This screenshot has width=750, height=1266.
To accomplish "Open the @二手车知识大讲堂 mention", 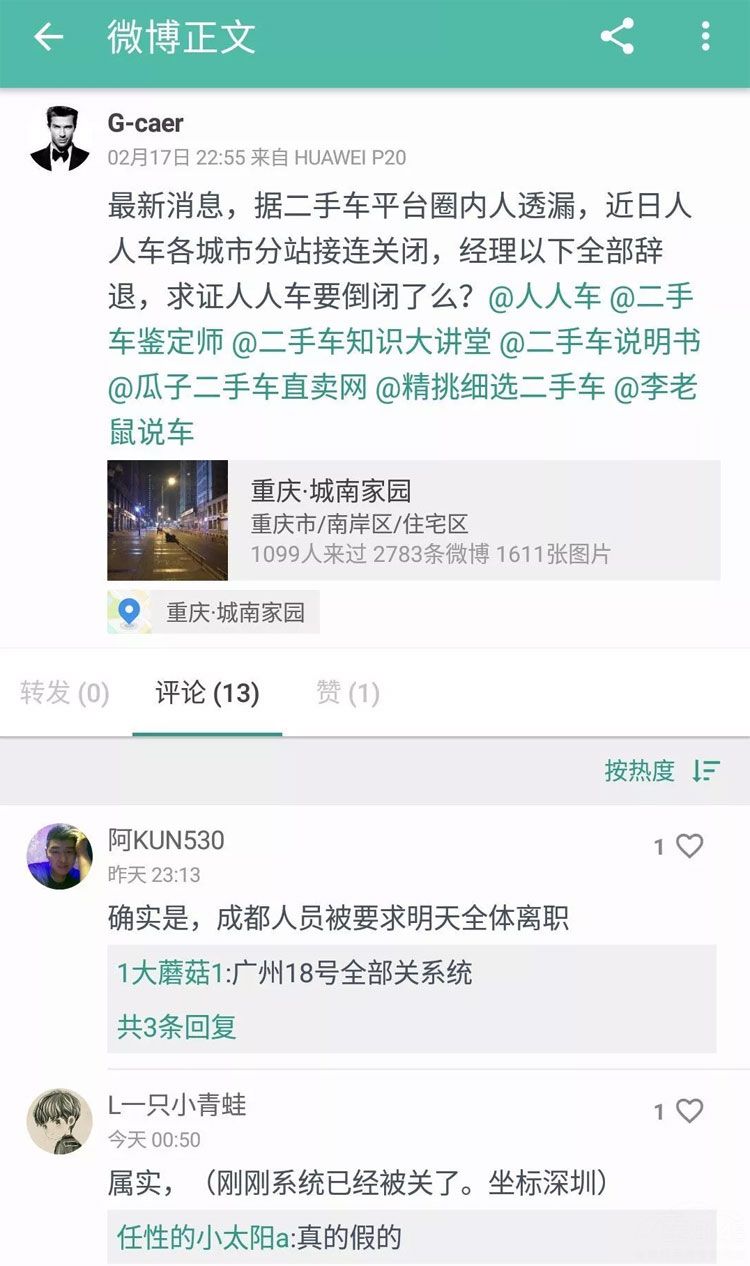I will pos(361,342).
